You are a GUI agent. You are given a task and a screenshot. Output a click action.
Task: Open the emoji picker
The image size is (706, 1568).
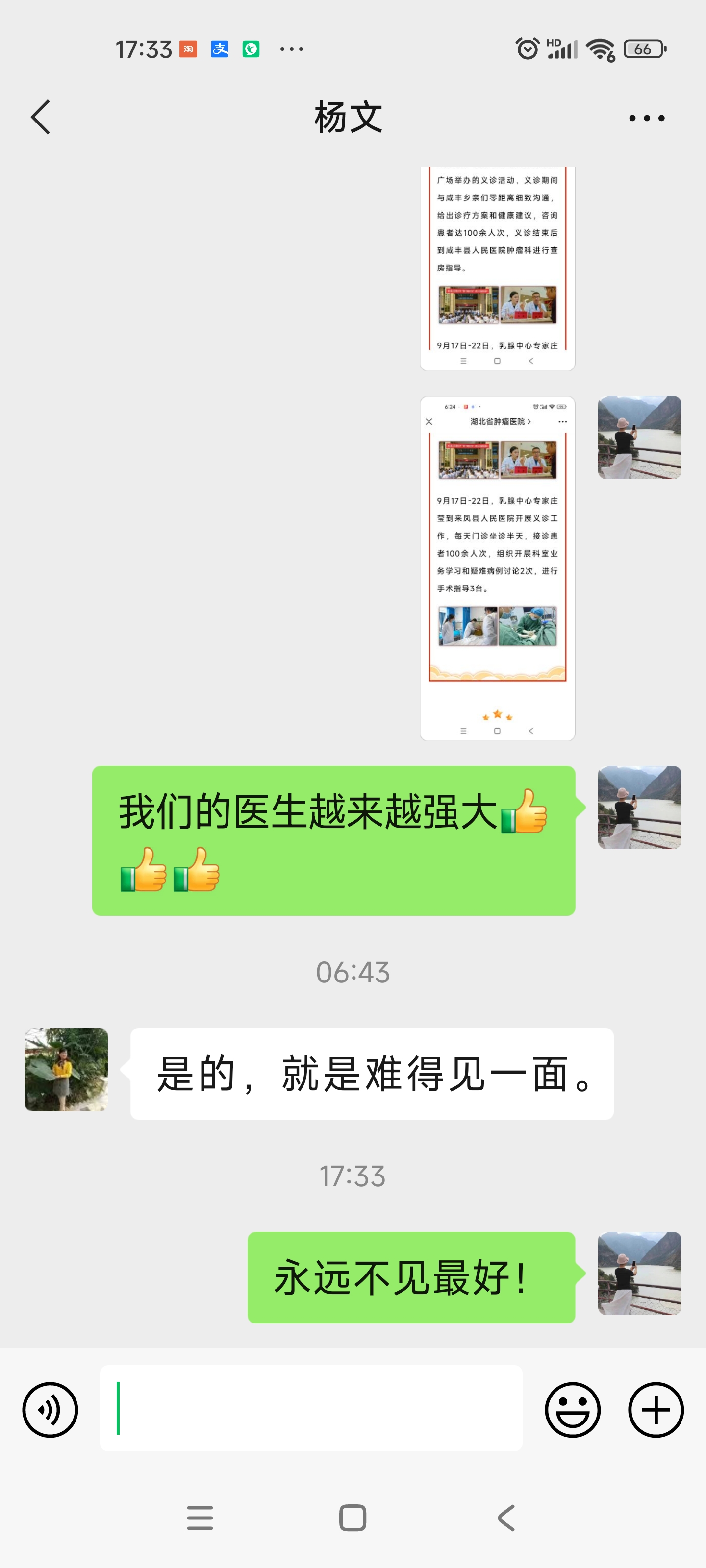click(573, 1410)
